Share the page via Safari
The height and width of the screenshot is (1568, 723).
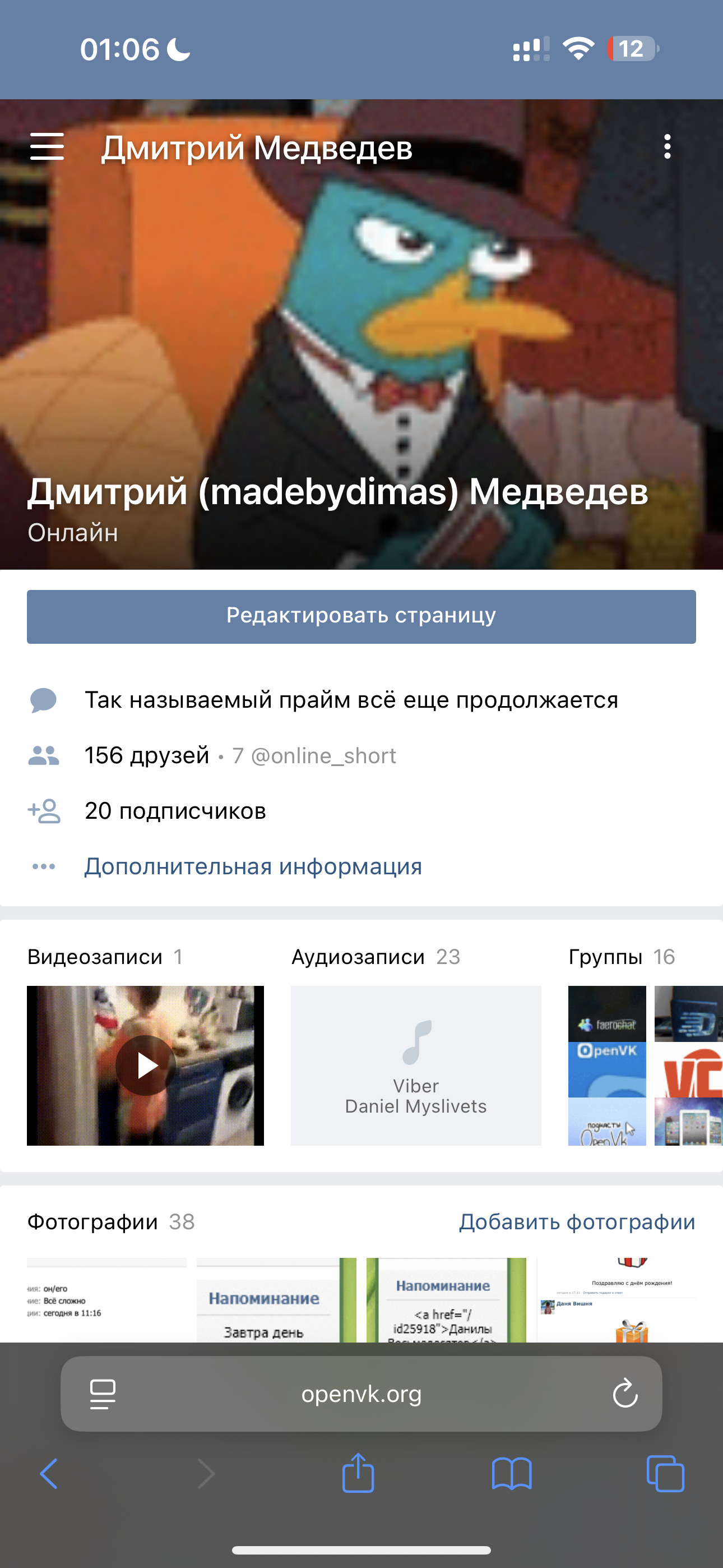pos(358,1473)
